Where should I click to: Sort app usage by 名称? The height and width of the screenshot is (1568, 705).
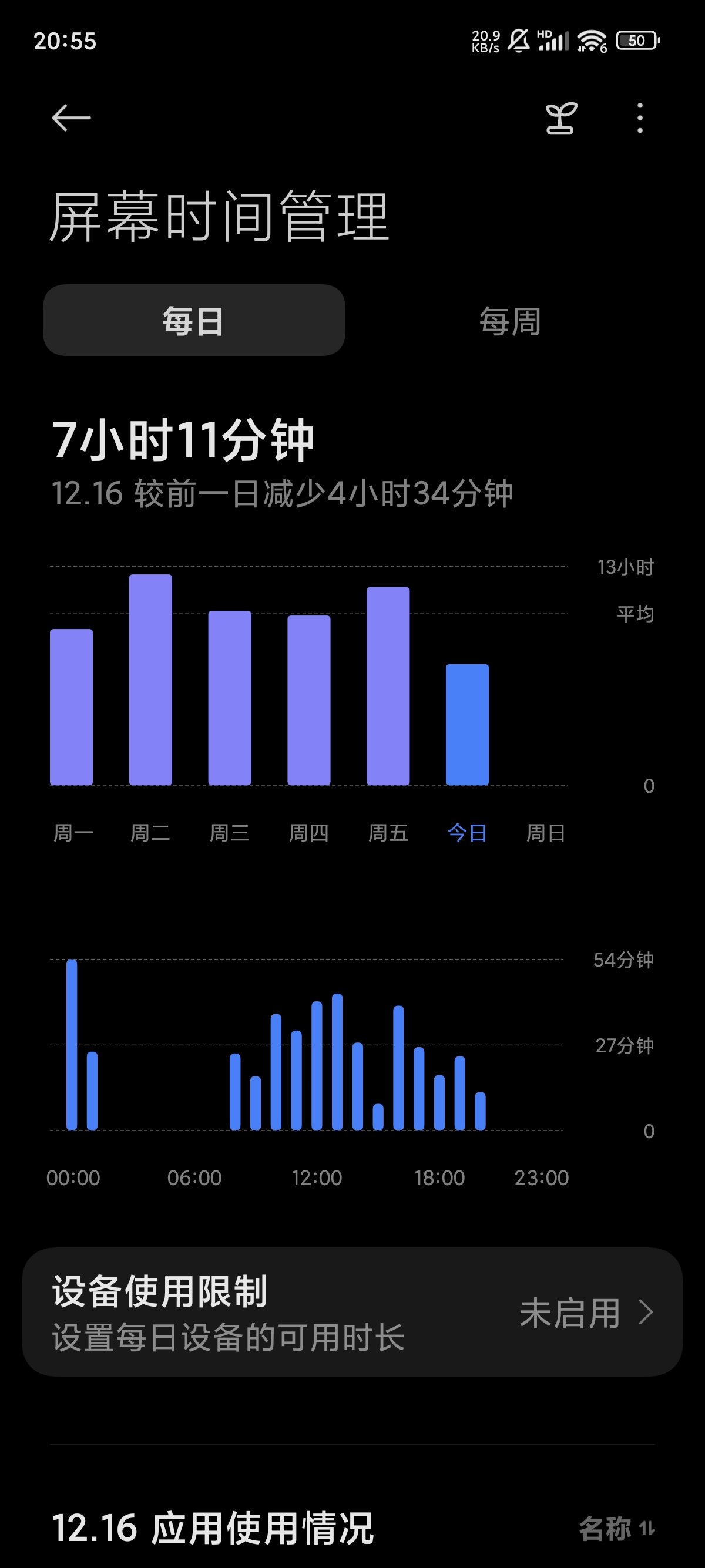coord(616,1529)
